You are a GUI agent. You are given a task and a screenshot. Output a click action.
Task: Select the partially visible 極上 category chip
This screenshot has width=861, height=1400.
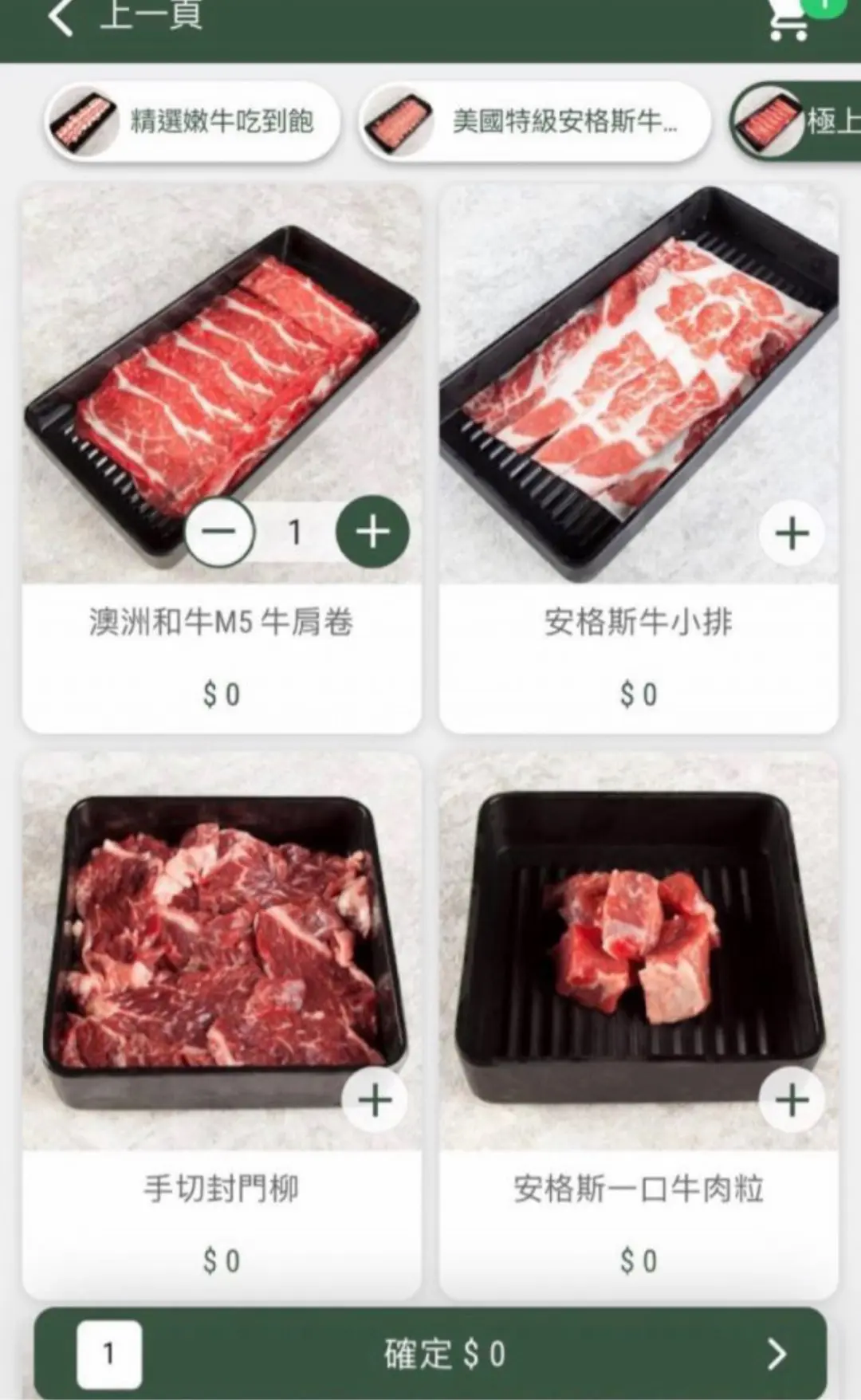tap(797, 122)
